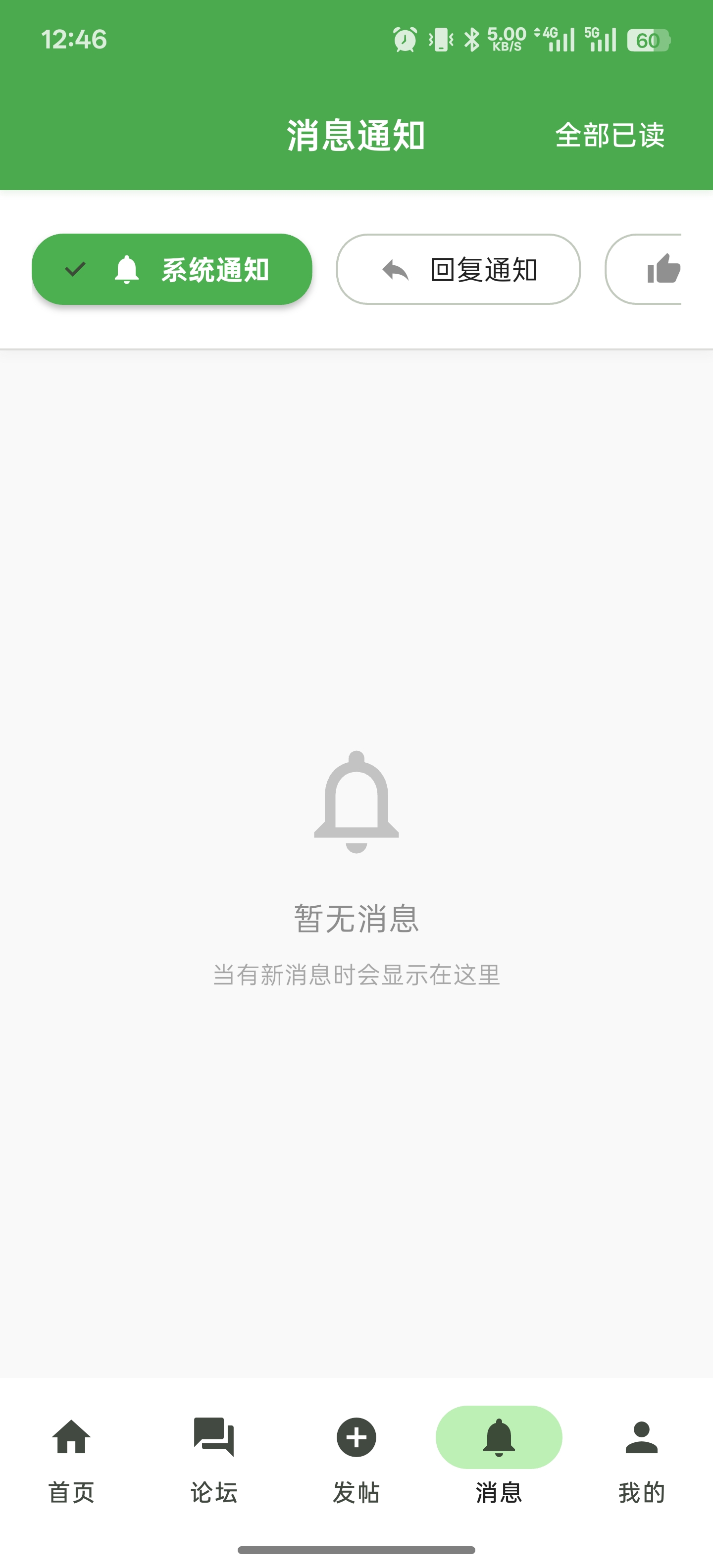Viewport: 713px width, 1568px height.
Task: Select the thumbs-up likes notification chip
Action: coord(652,269)
